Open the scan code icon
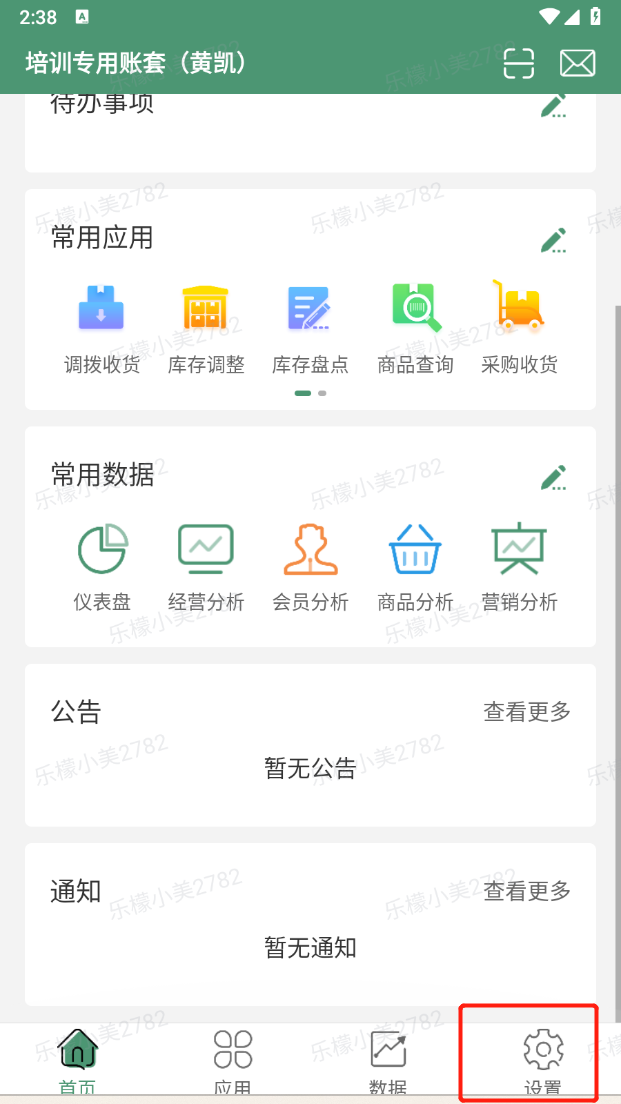This screenshot has width=621, height=1104. pyautogui.click(x=519, y=64)
